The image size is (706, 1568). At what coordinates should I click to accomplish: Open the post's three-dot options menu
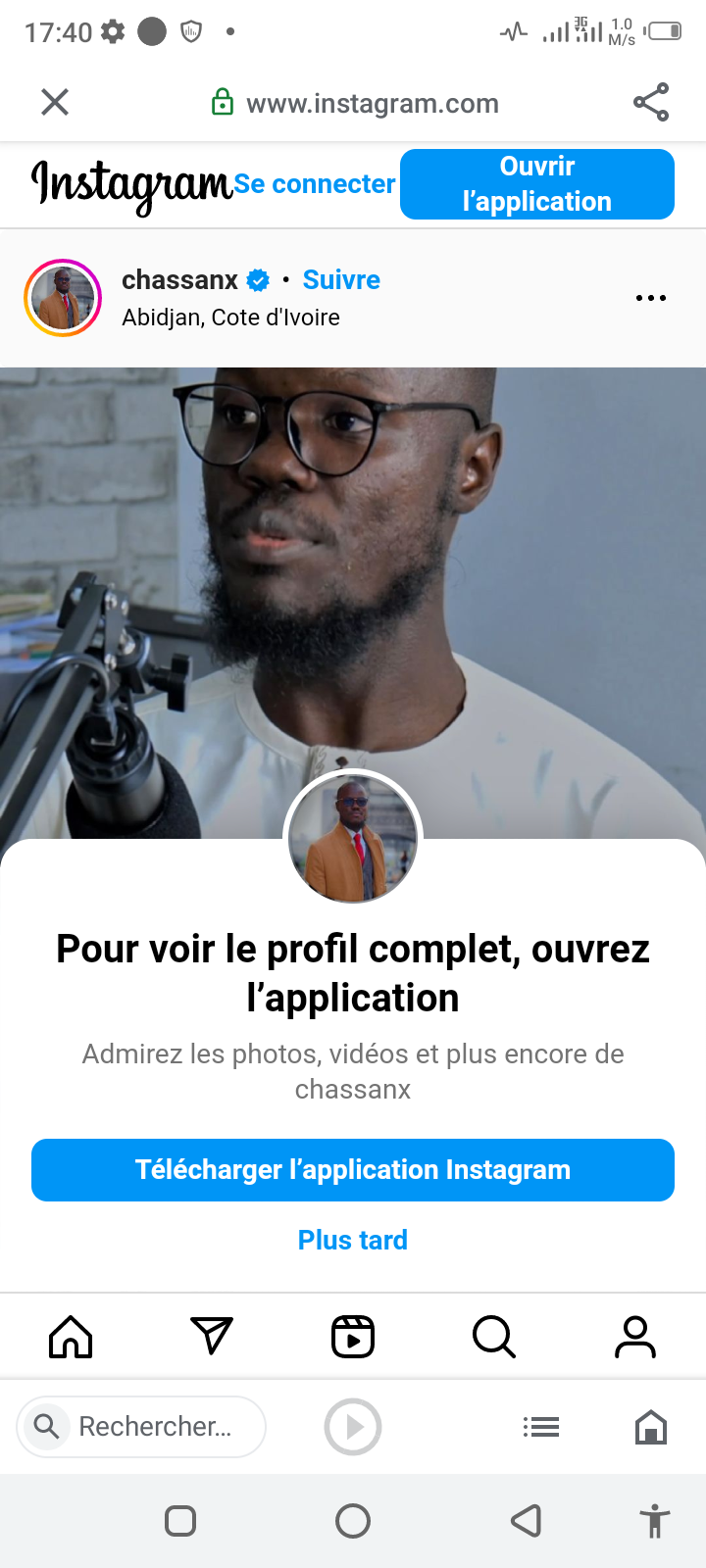point(651,298)
